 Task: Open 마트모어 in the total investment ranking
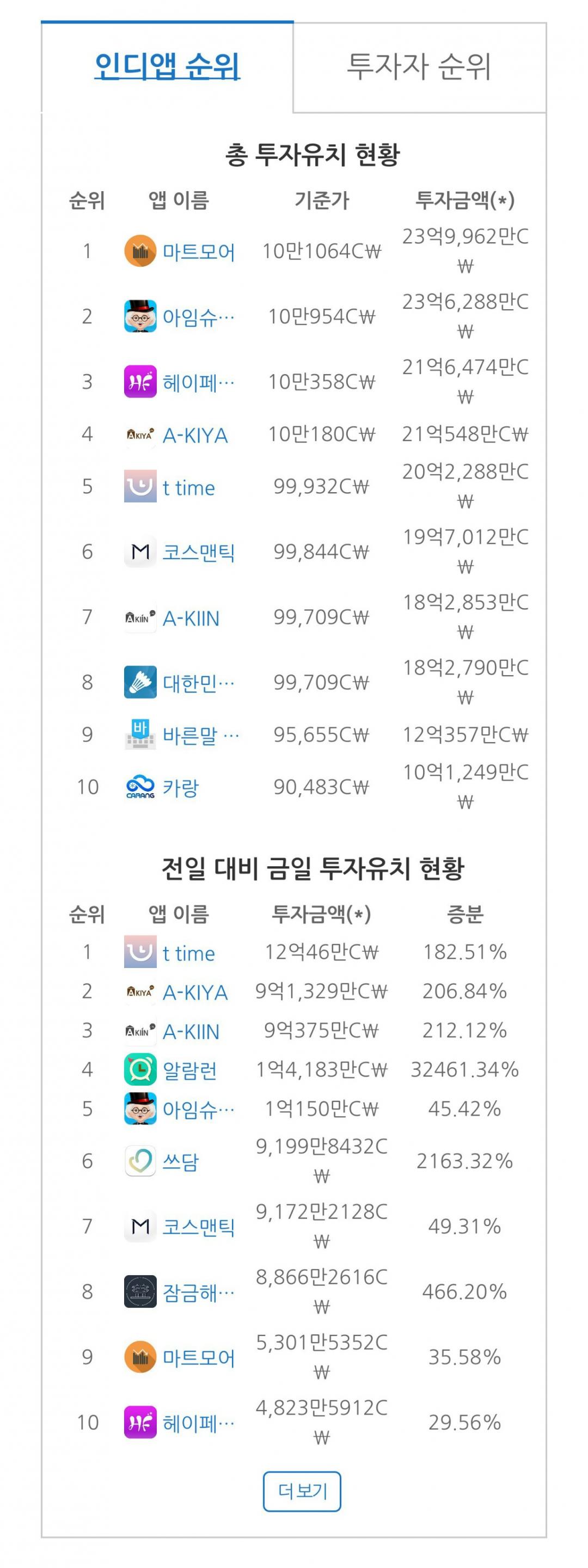198,252
